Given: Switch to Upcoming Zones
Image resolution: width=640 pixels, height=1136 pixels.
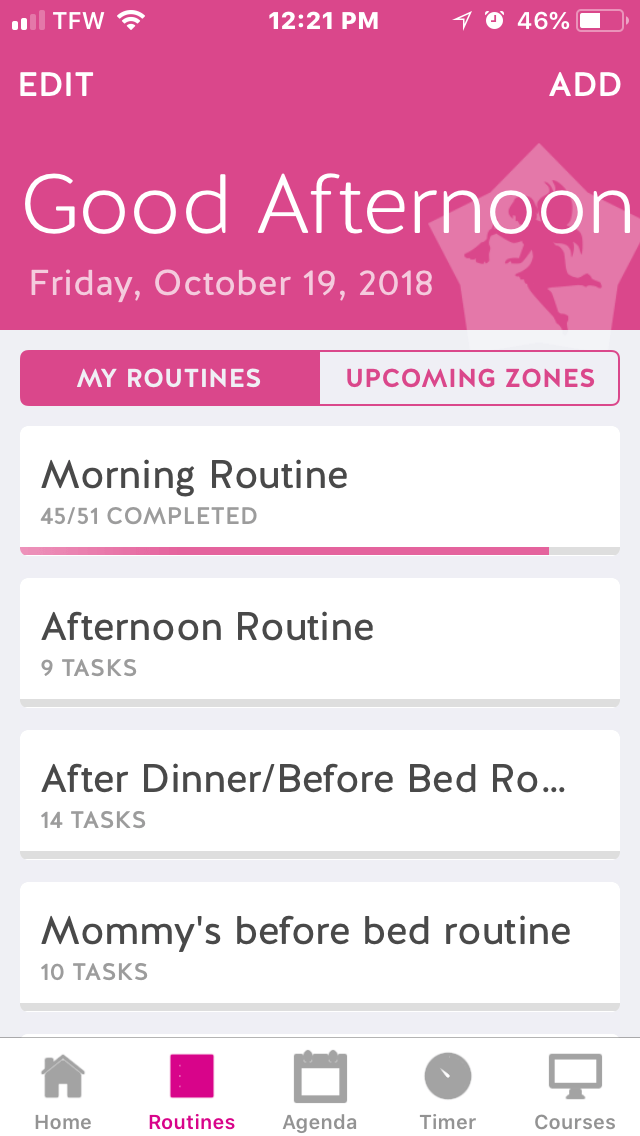Looking at the screenshot, I should [470, 378].
